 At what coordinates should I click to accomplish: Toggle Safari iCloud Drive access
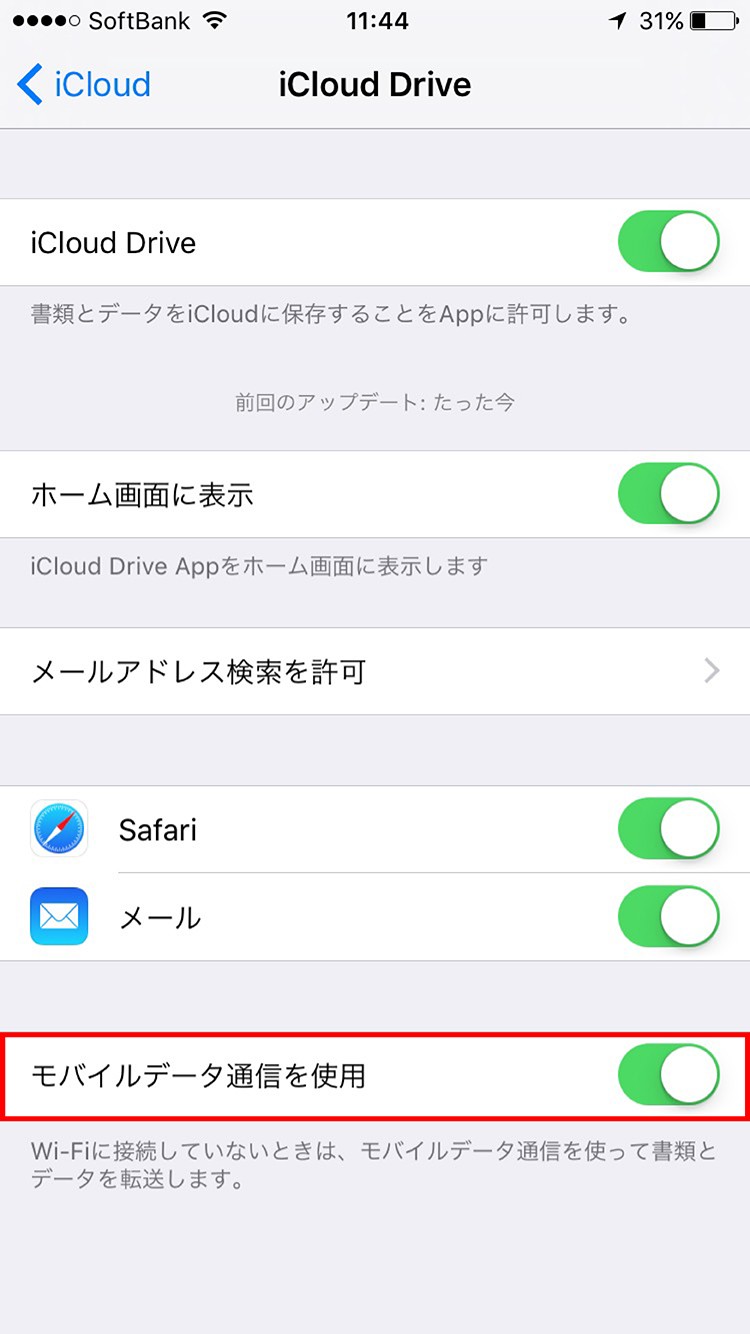coord(667,829)
